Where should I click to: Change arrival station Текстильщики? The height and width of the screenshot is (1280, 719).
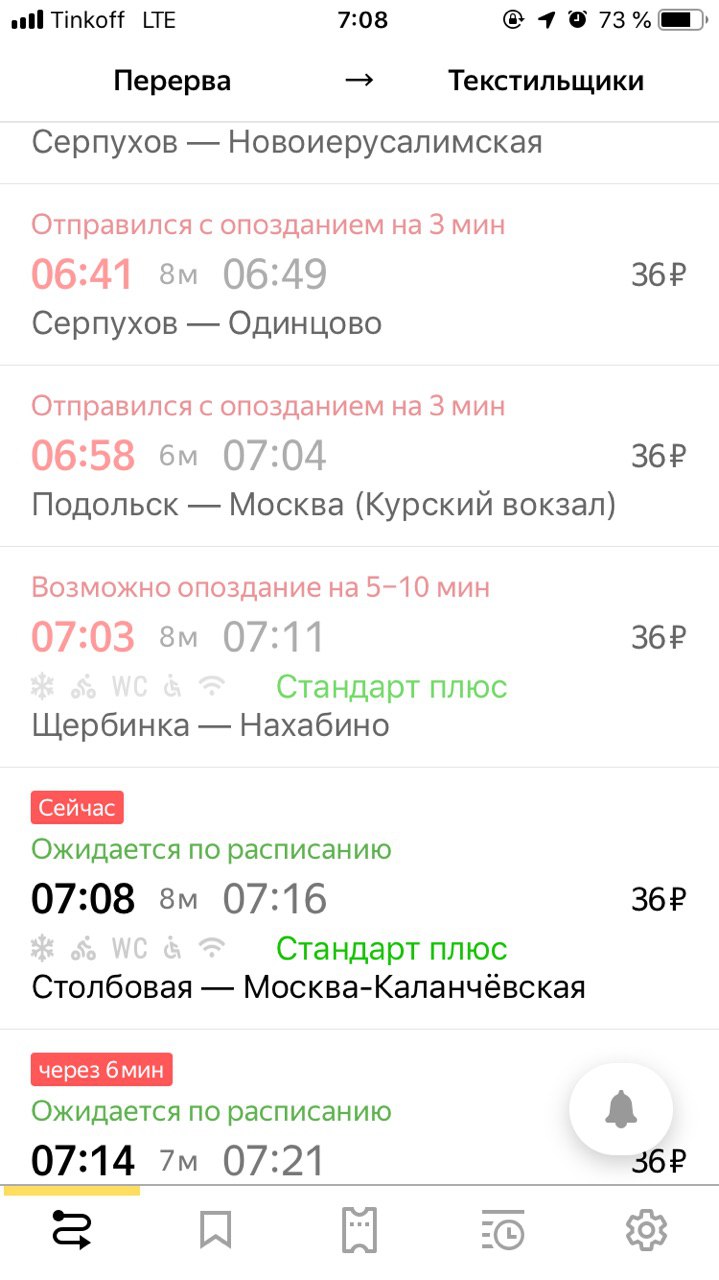pos(546,81)
